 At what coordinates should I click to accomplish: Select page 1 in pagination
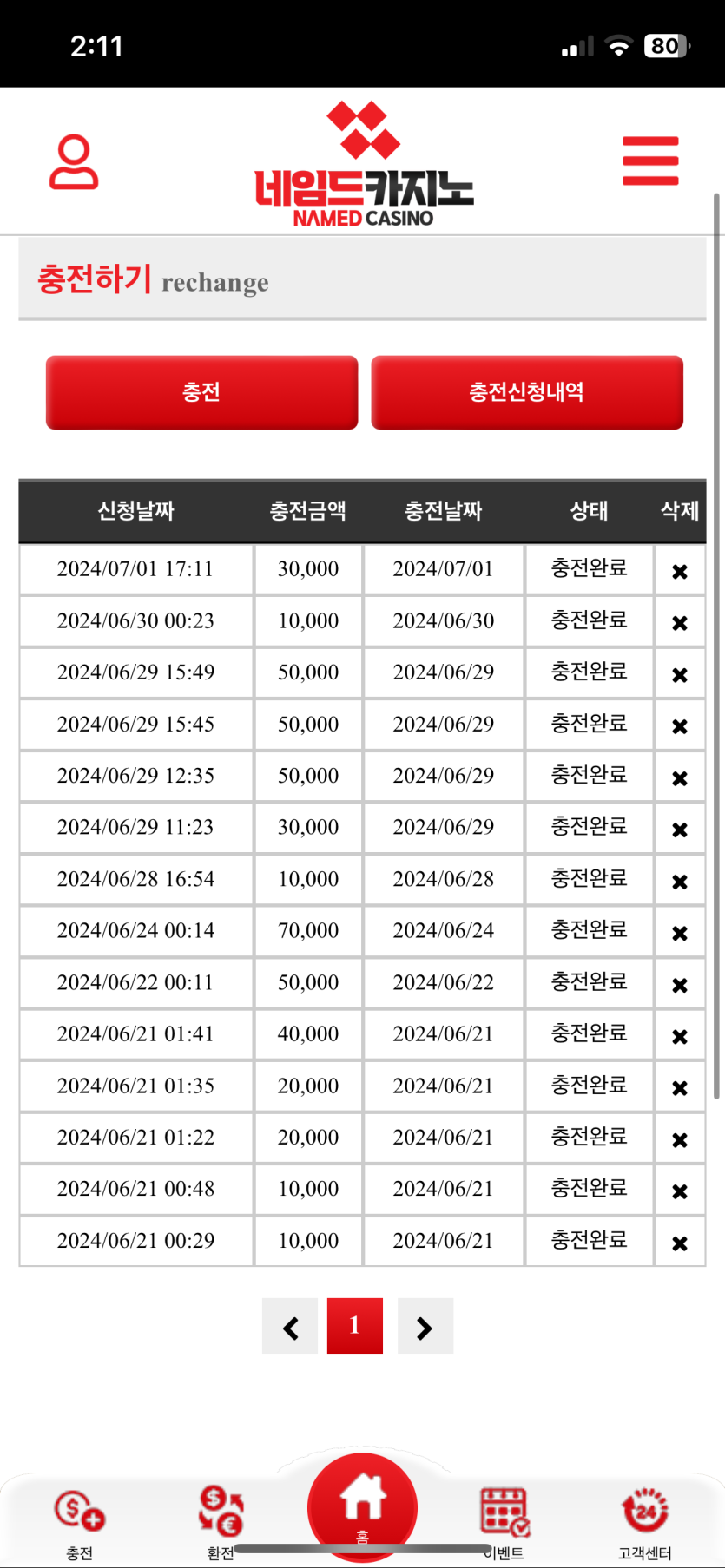(x=354, y=1326)
